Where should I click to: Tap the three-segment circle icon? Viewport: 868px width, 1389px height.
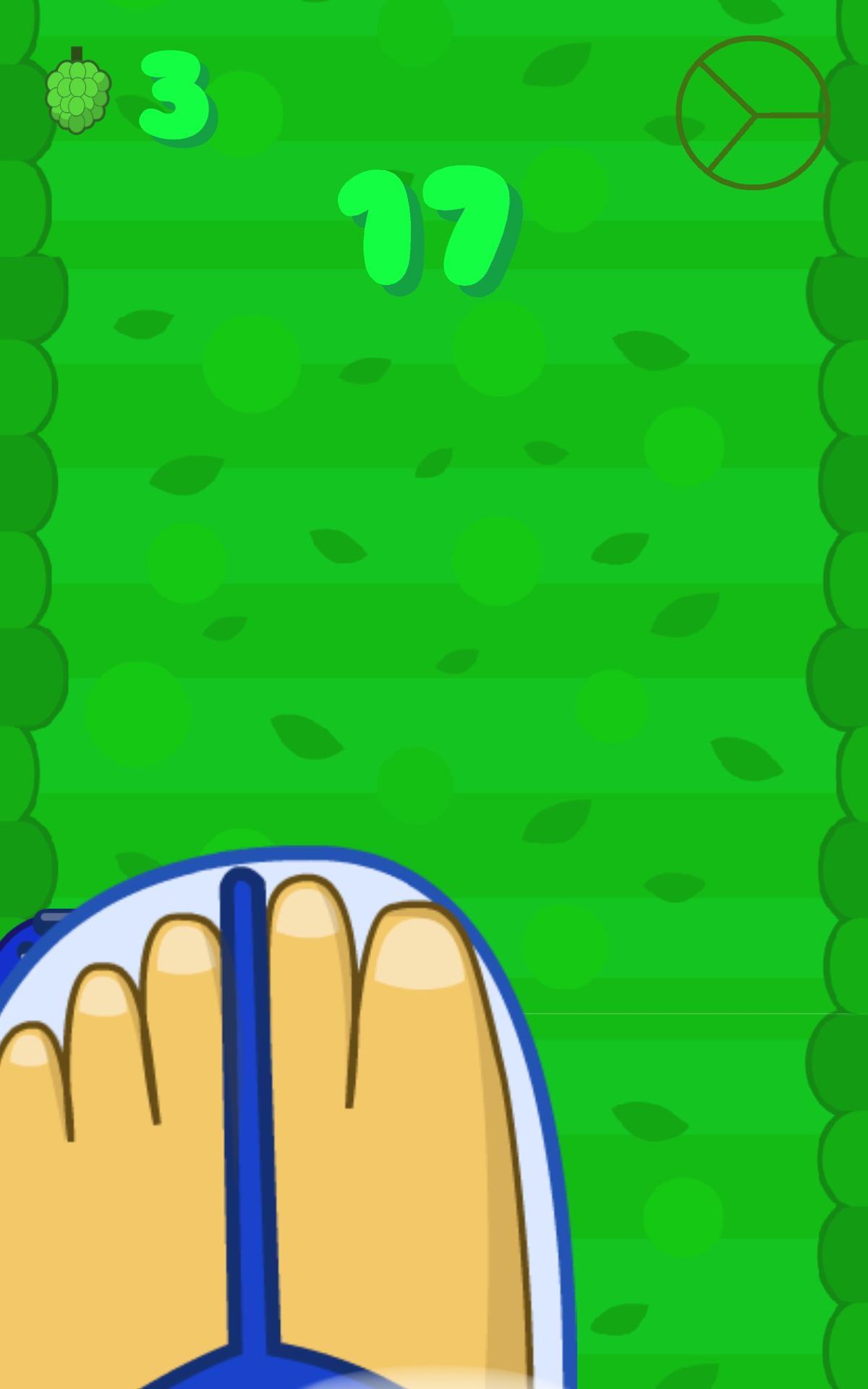(x=753, y=113)
